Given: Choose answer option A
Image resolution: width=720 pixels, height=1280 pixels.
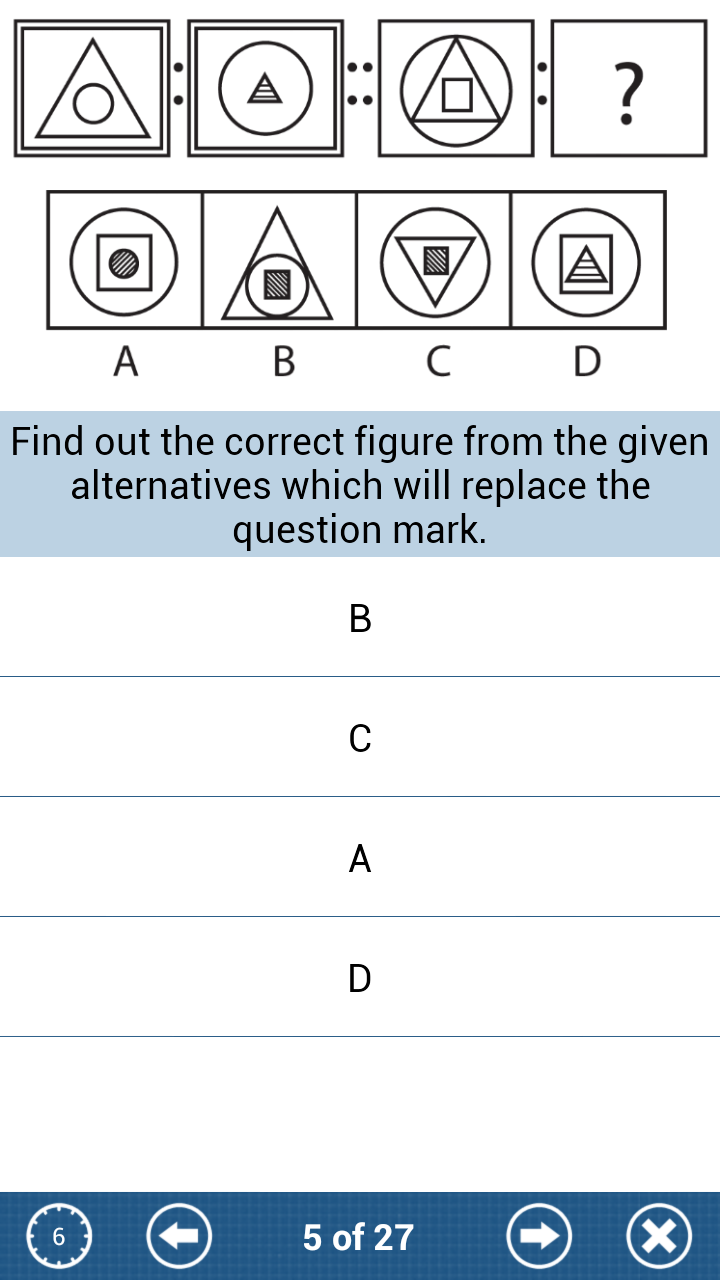Looking at the screenshot, I should point(360,857).
